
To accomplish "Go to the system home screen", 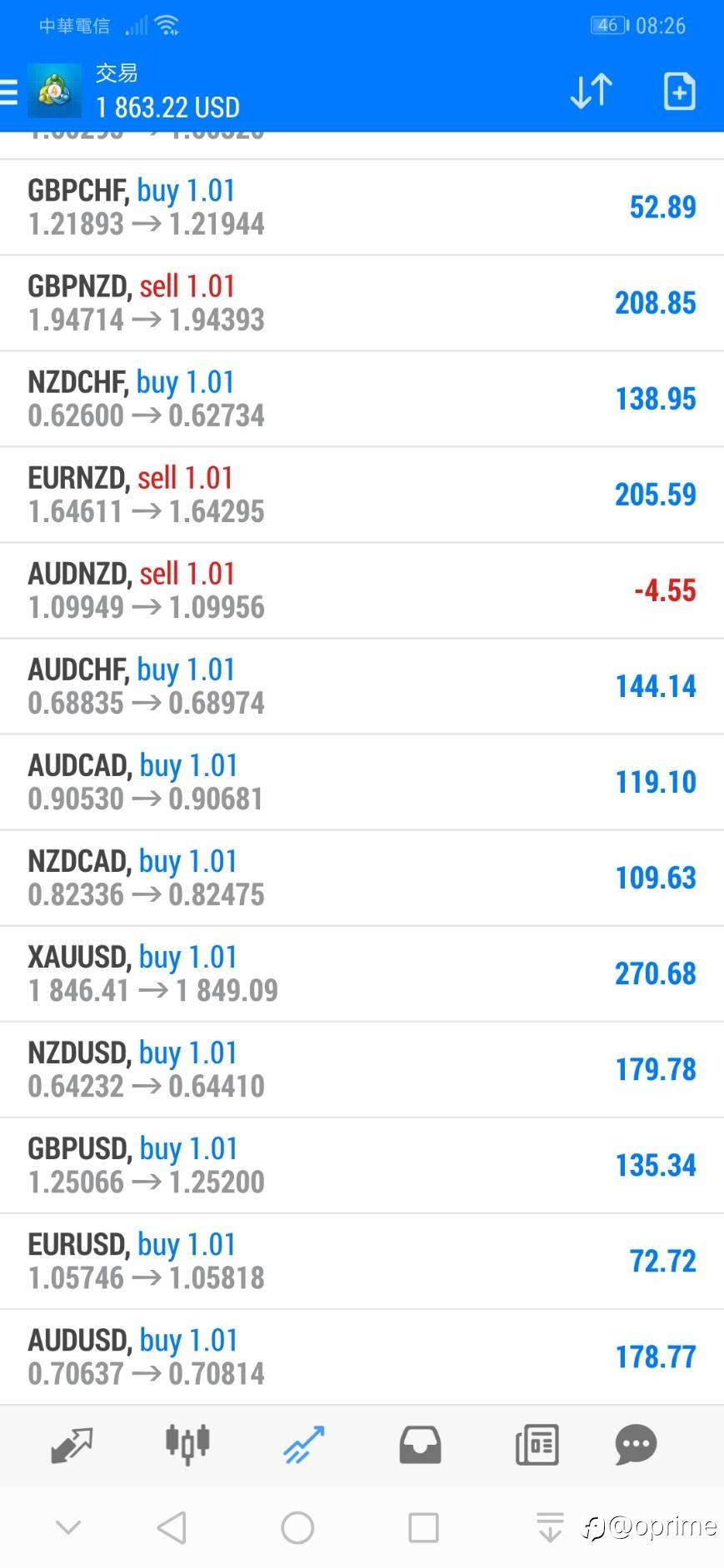I will pos(297,1527).
